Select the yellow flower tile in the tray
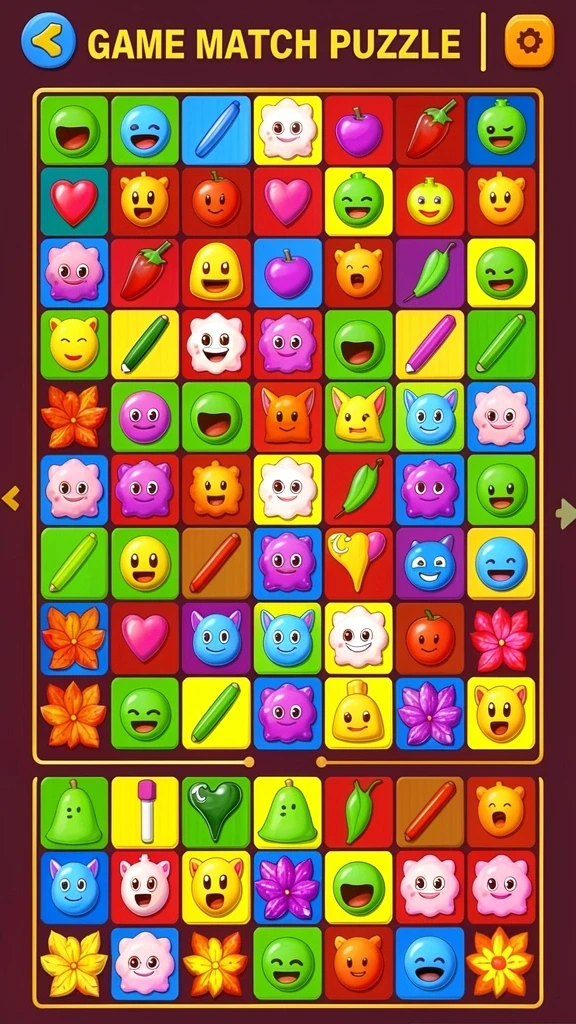This screenshot has width=576, height=1024. coord(74,962)
